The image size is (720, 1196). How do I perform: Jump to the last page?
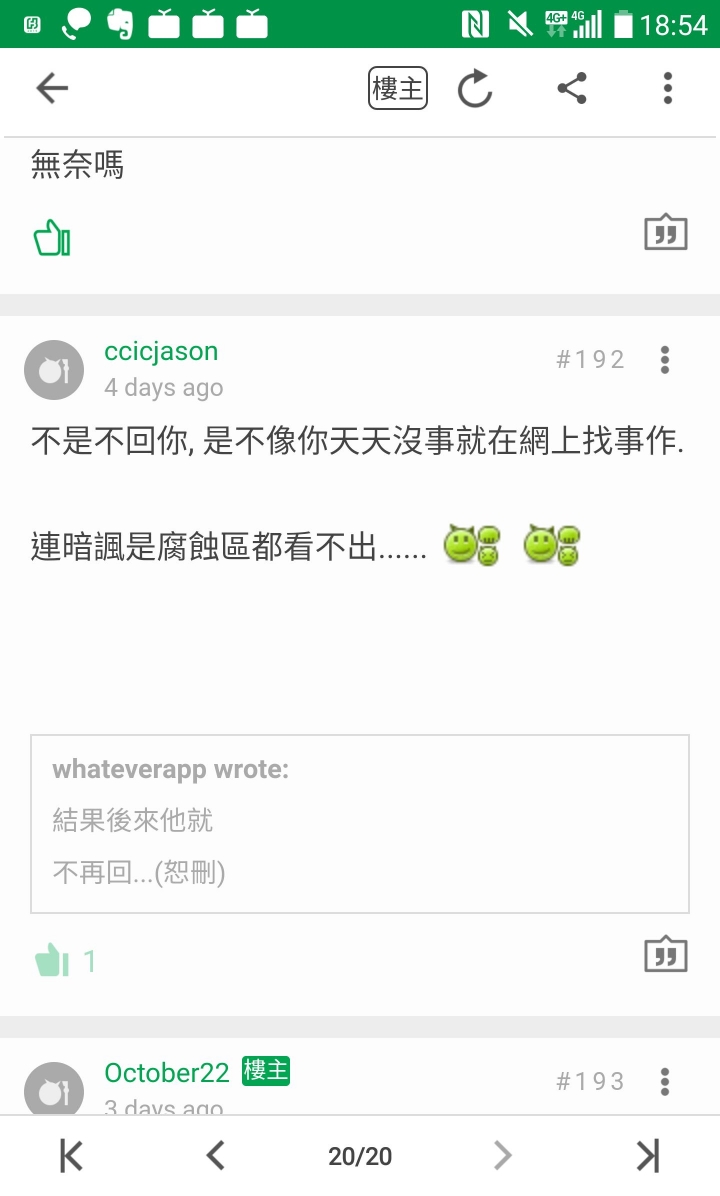[648, 1156]
